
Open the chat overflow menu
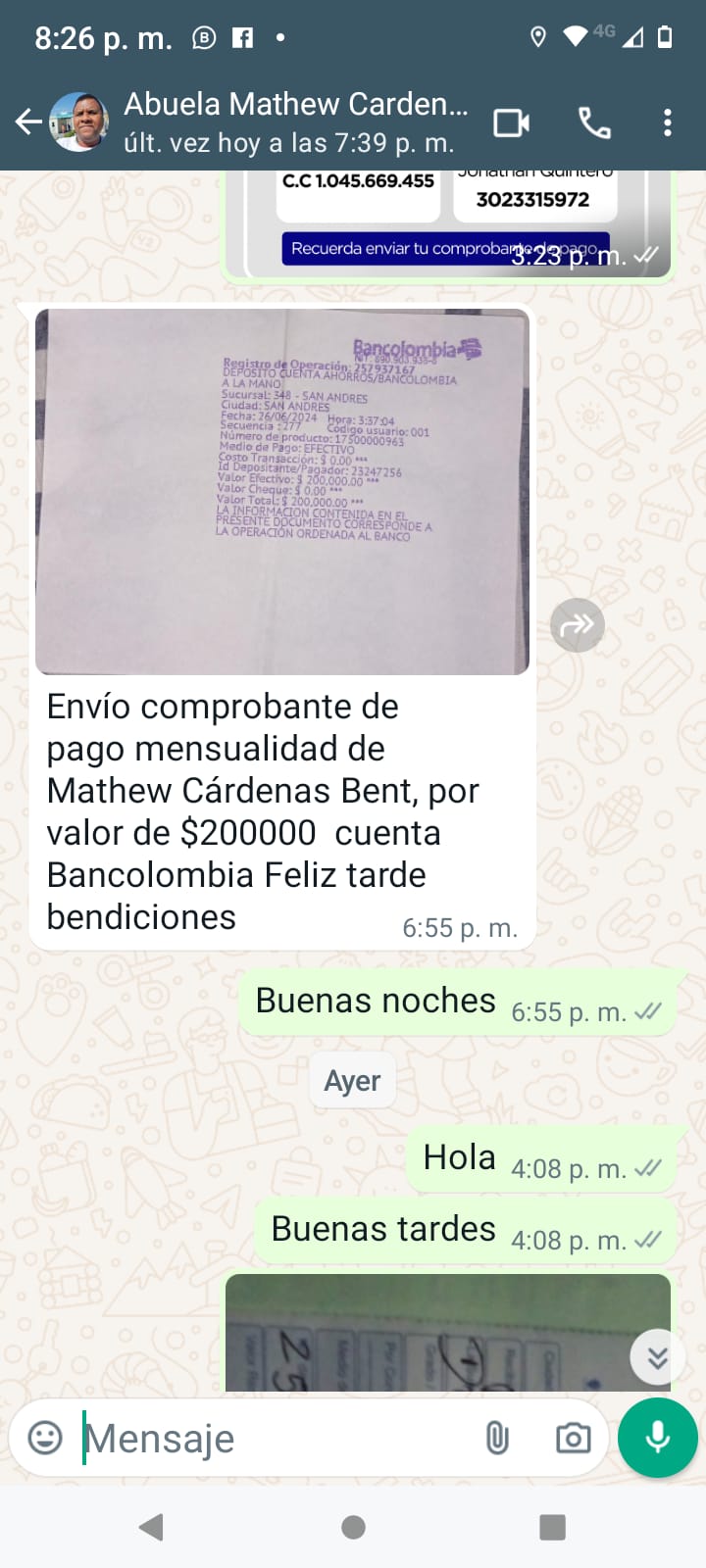[668, 122]
